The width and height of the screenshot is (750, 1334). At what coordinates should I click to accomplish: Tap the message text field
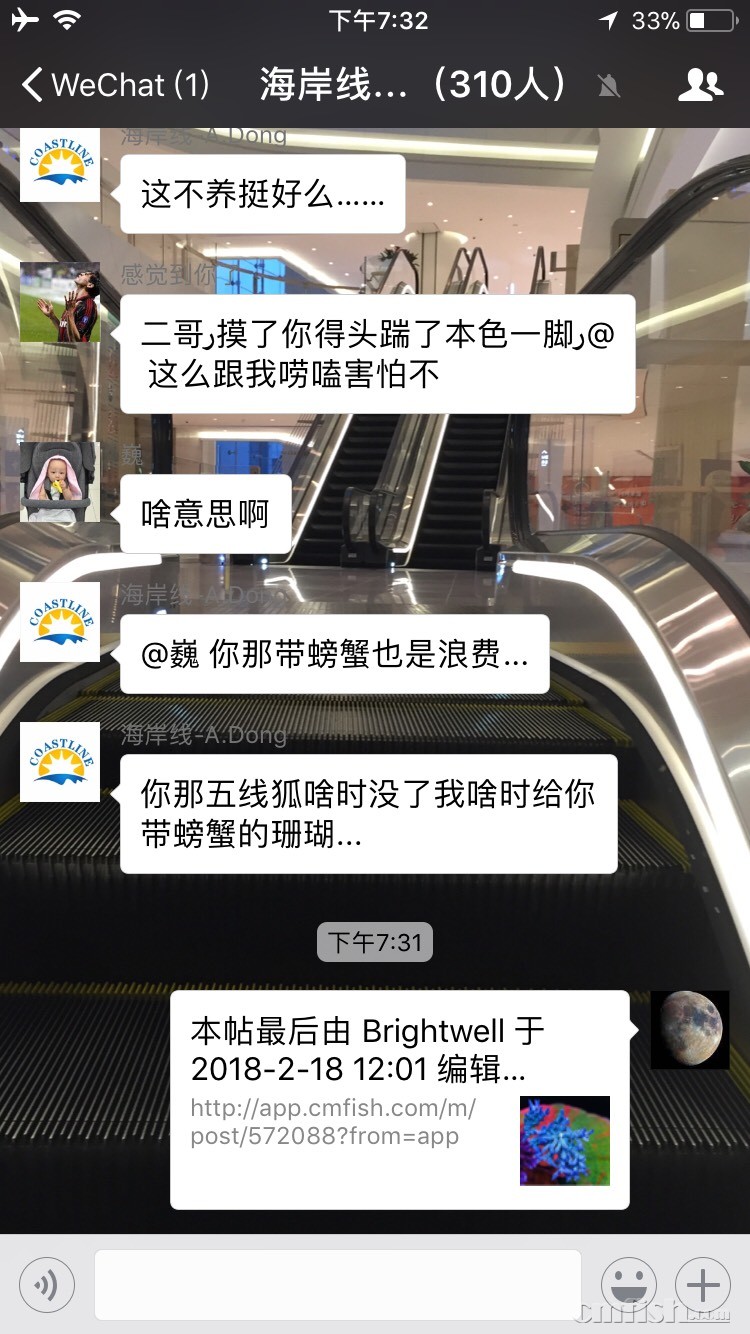[337, 1284]
